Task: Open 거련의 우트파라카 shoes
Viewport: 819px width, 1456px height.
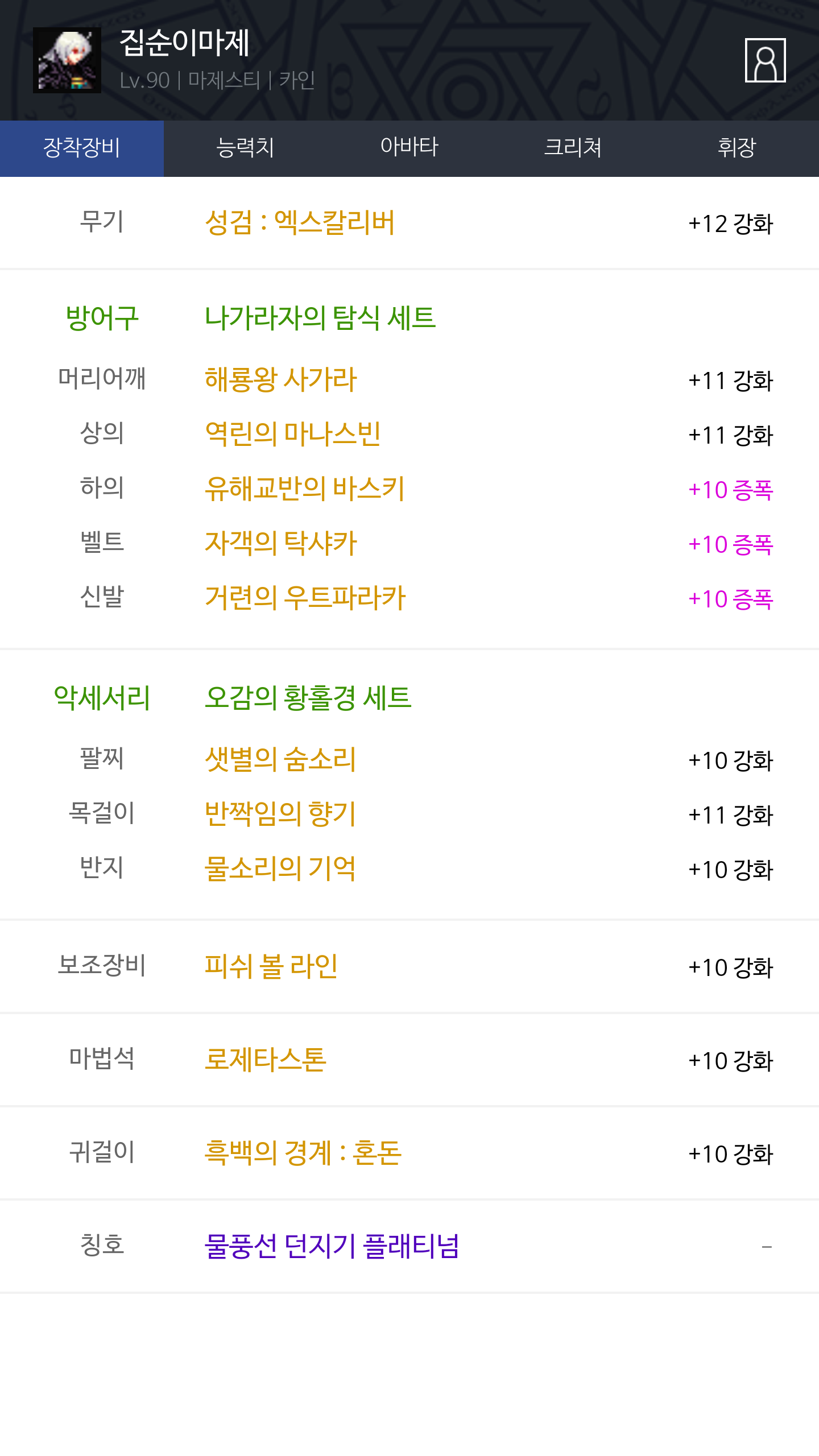Action: click(305, 598)
